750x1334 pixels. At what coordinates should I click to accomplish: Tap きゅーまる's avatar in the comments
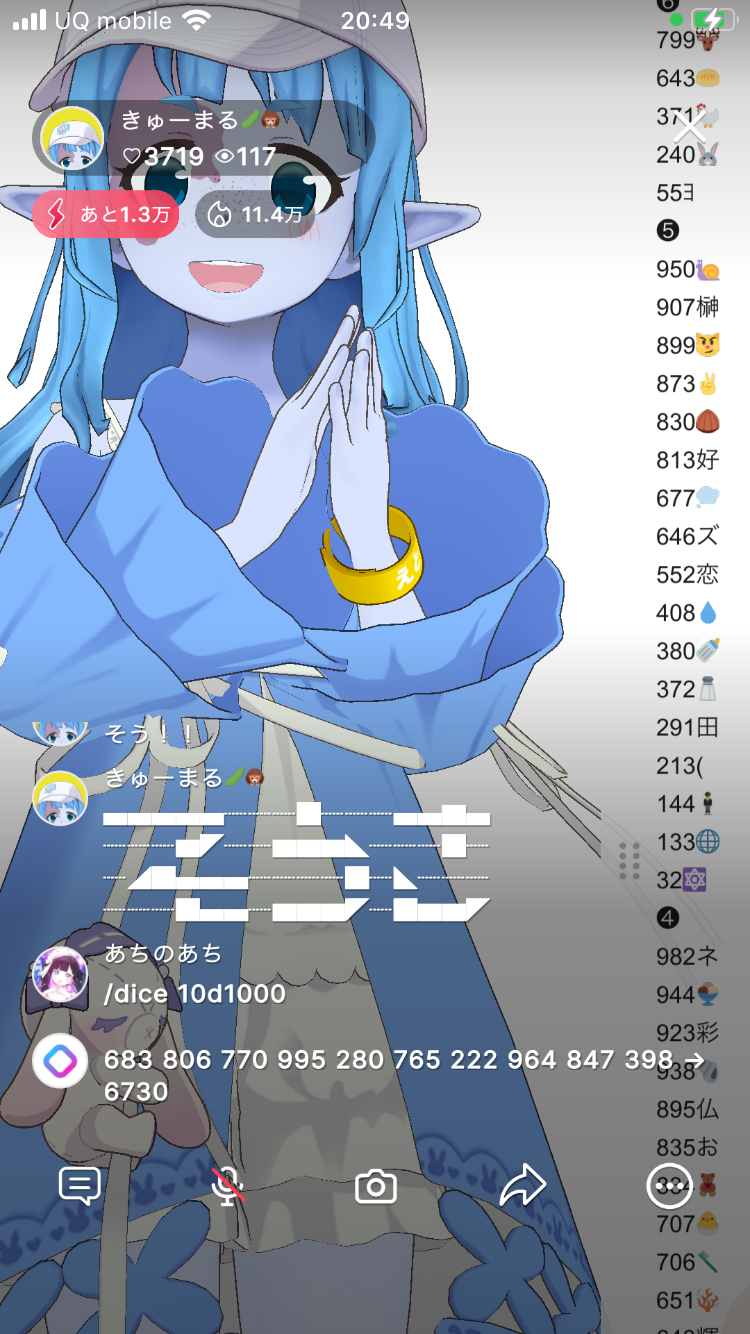60,798
